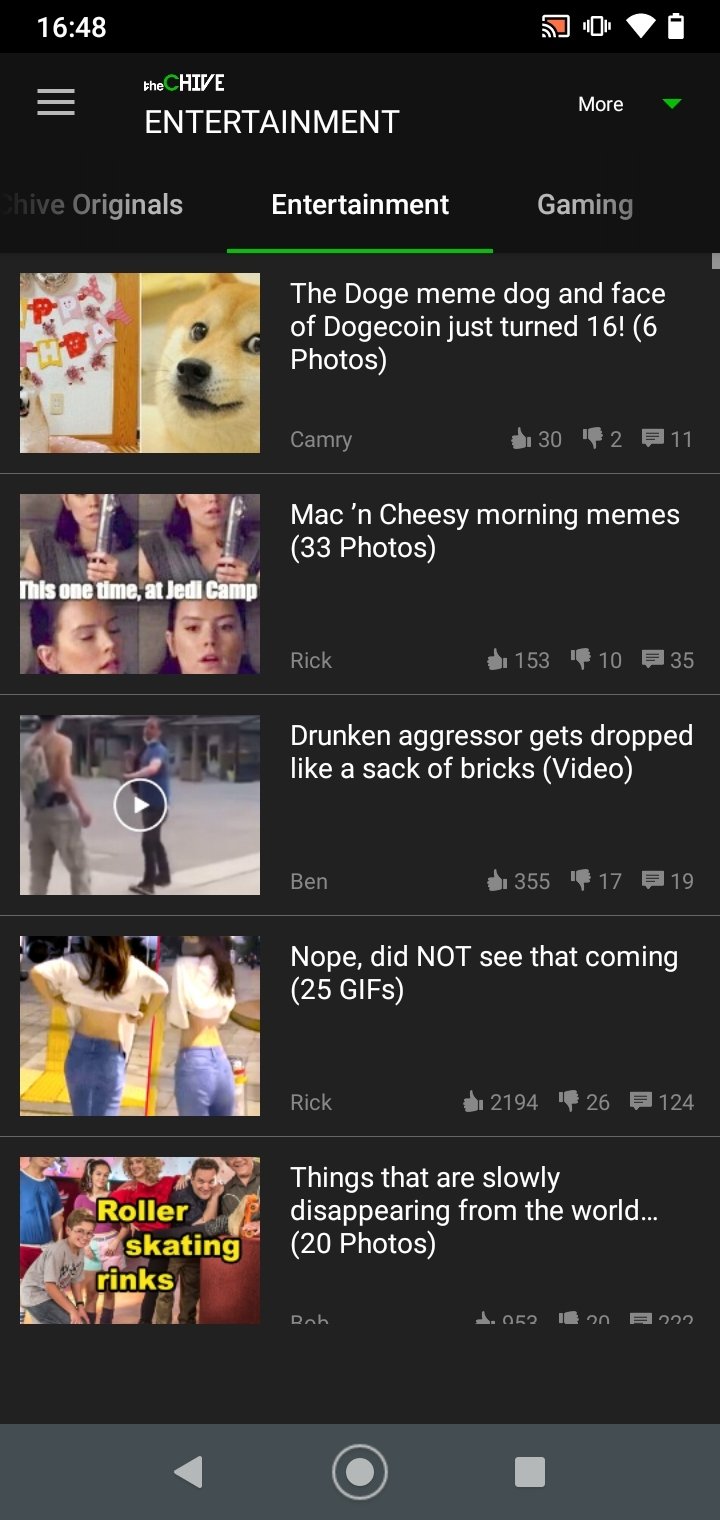720x1520 pixels.
Task: Go back with the system back button
Action: click(x=188, y=1472)
